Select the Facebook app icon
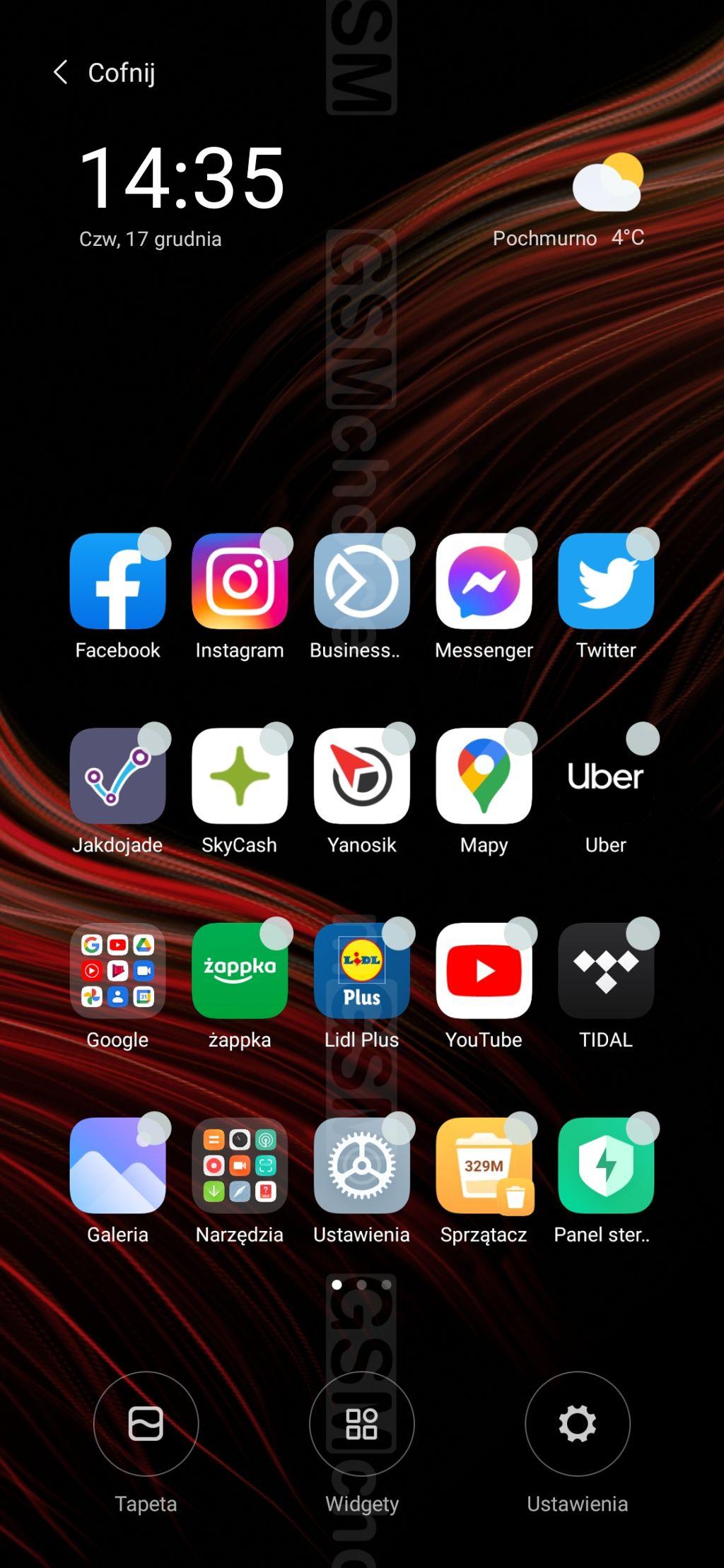Image resolution: width=724 pixels, height=1568 pixels. point(117,582)
